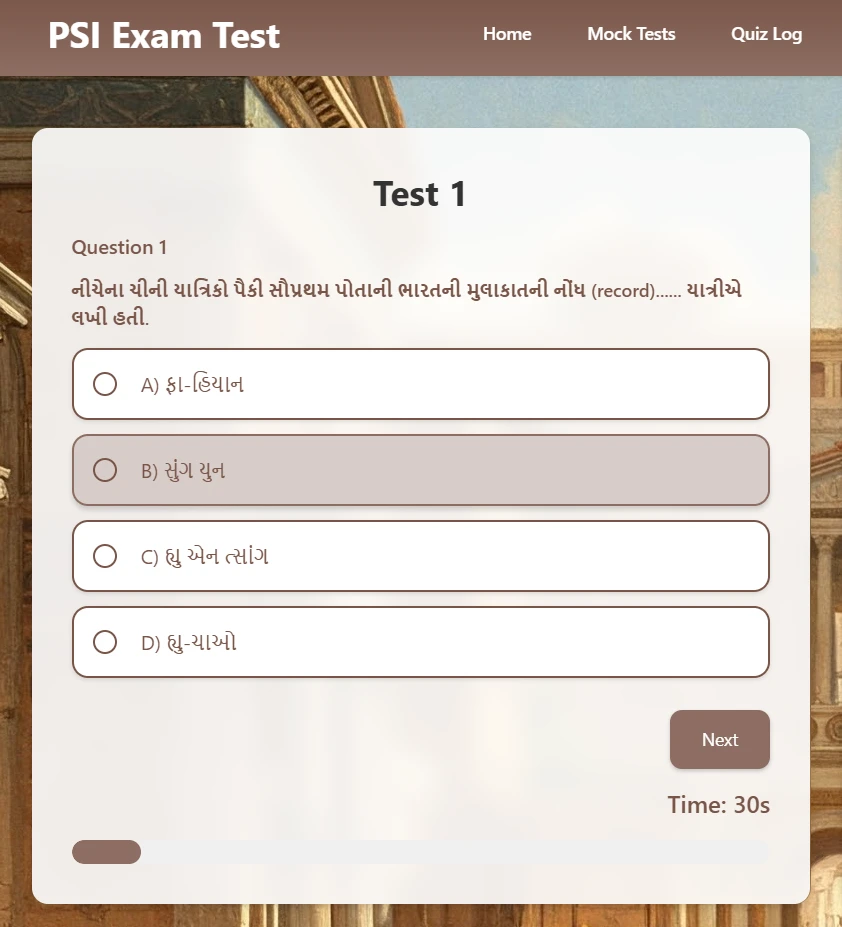842x927 pixels.
Task: Tap the Next button
Action: click(719, 740)
